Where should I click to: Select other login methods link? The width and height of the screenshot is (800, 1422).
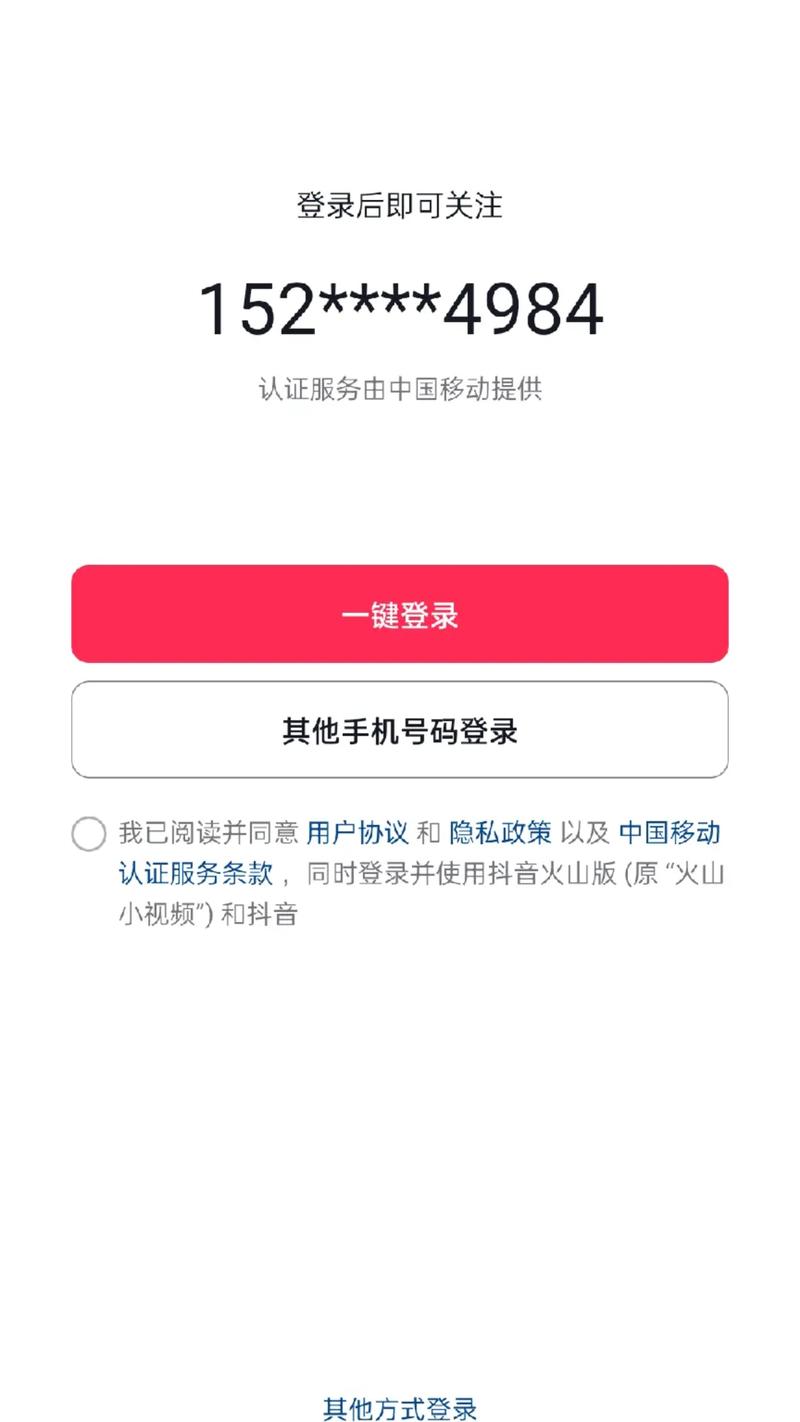[400, 1407]
